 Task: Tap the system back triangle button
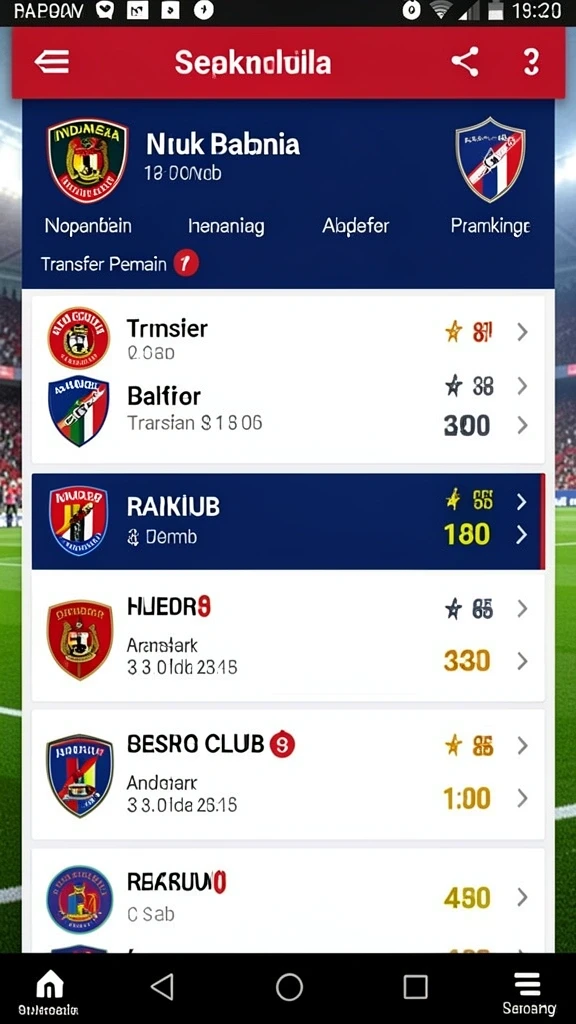click(162, 987)
